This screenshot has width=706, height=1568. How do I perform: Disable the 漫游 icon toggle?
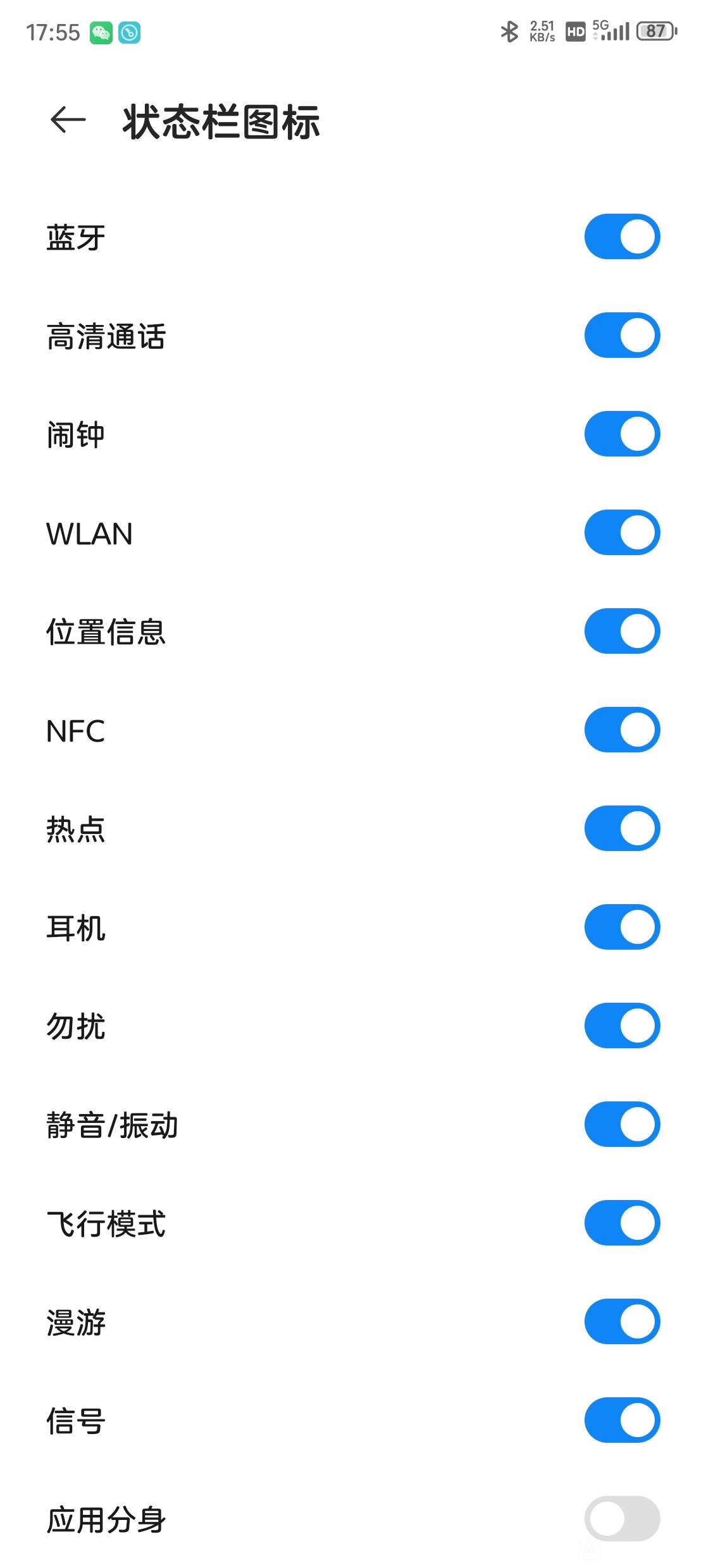(x=622, y=1321)
